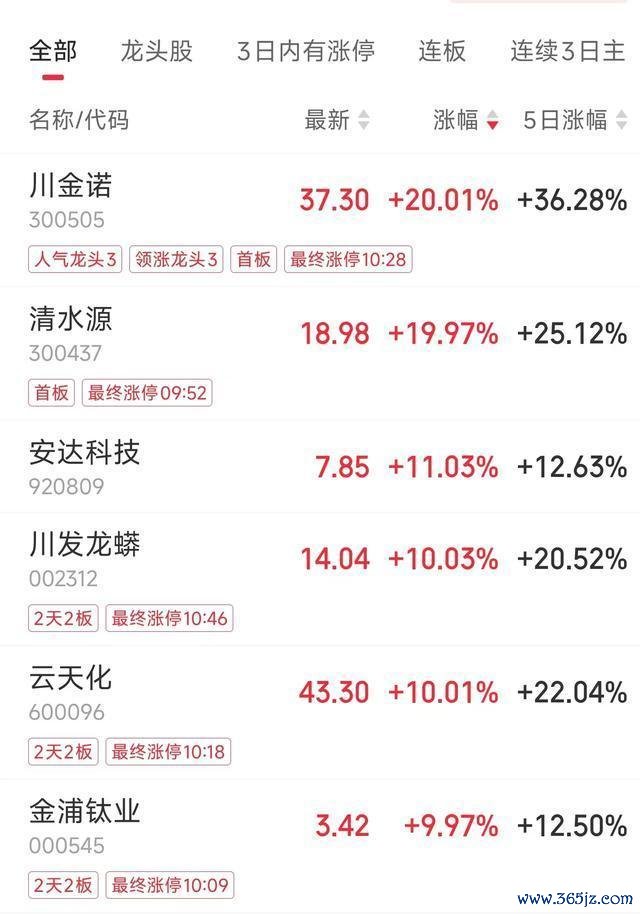Open the 川发龙蟒 002312 row
Image resolution: width=640 pixels, height=914 pixels.
320,579
